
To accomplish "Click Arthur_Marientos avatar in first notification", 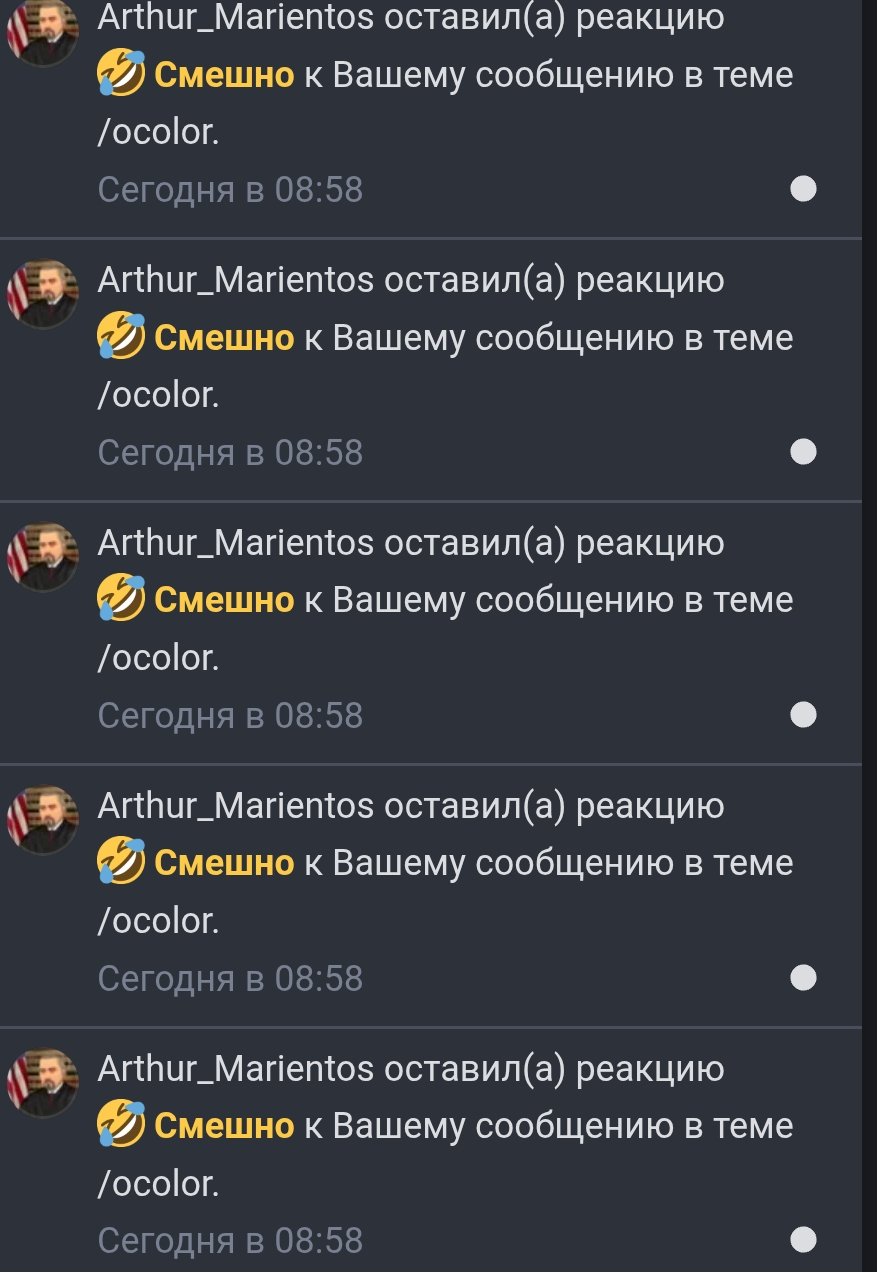I will 43,30.
